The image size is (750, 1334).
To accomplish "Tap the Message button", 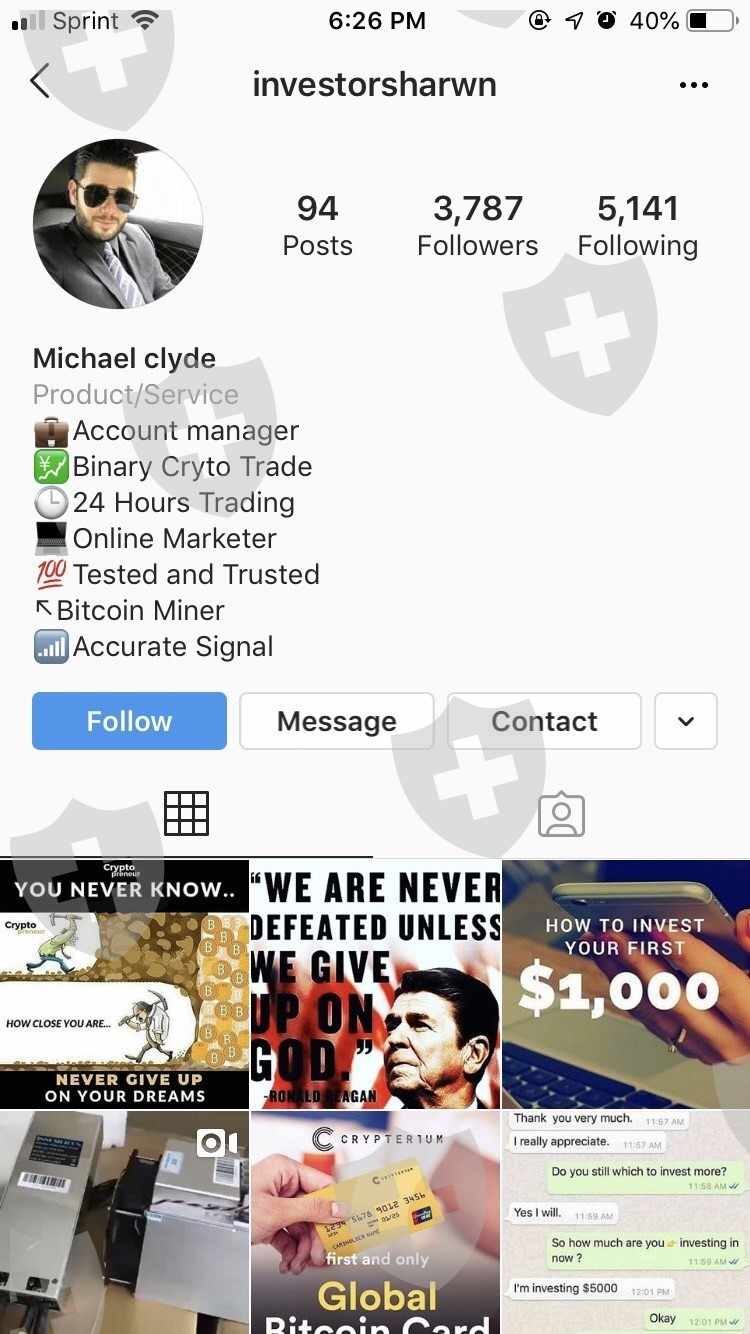I will point(336,721).
